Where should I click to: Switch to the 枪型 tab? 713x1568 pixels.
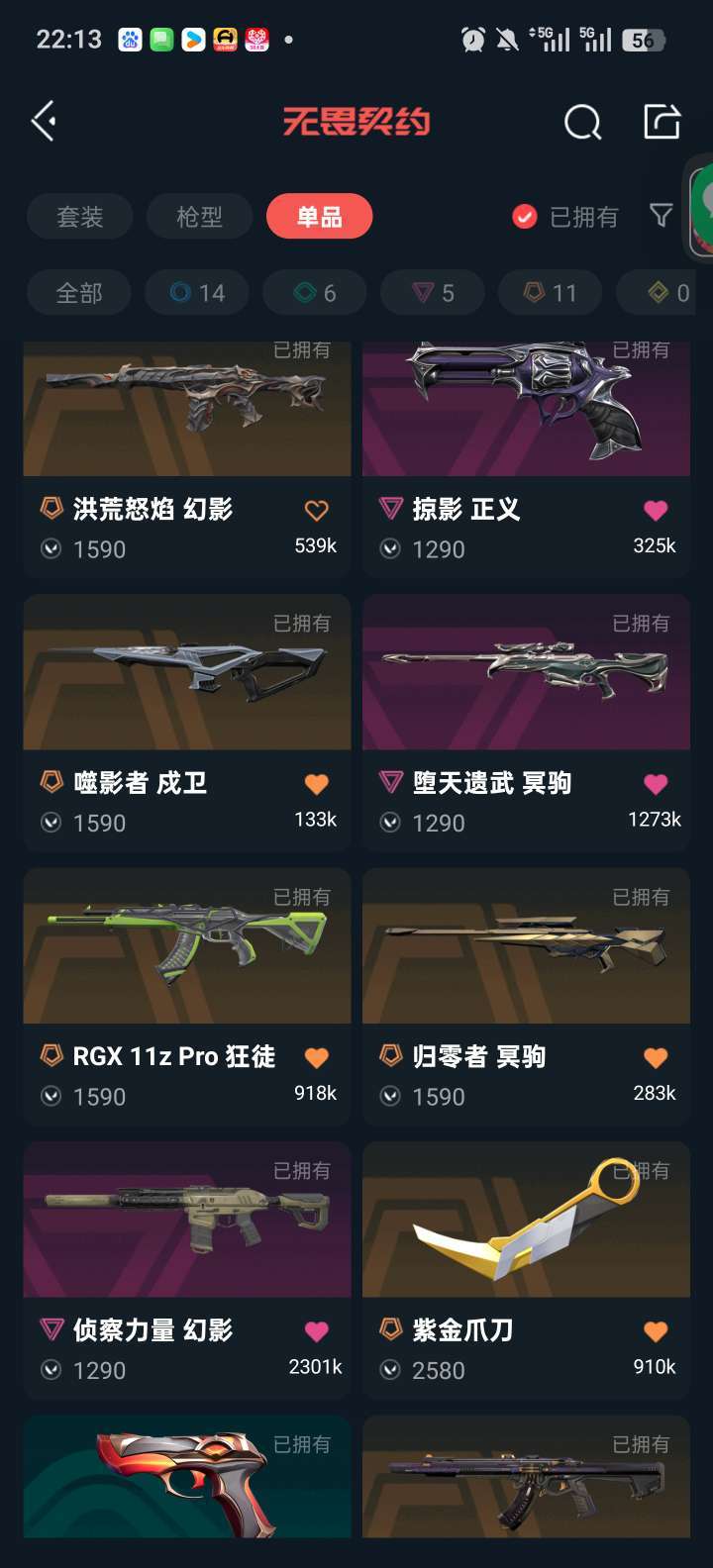199,217
